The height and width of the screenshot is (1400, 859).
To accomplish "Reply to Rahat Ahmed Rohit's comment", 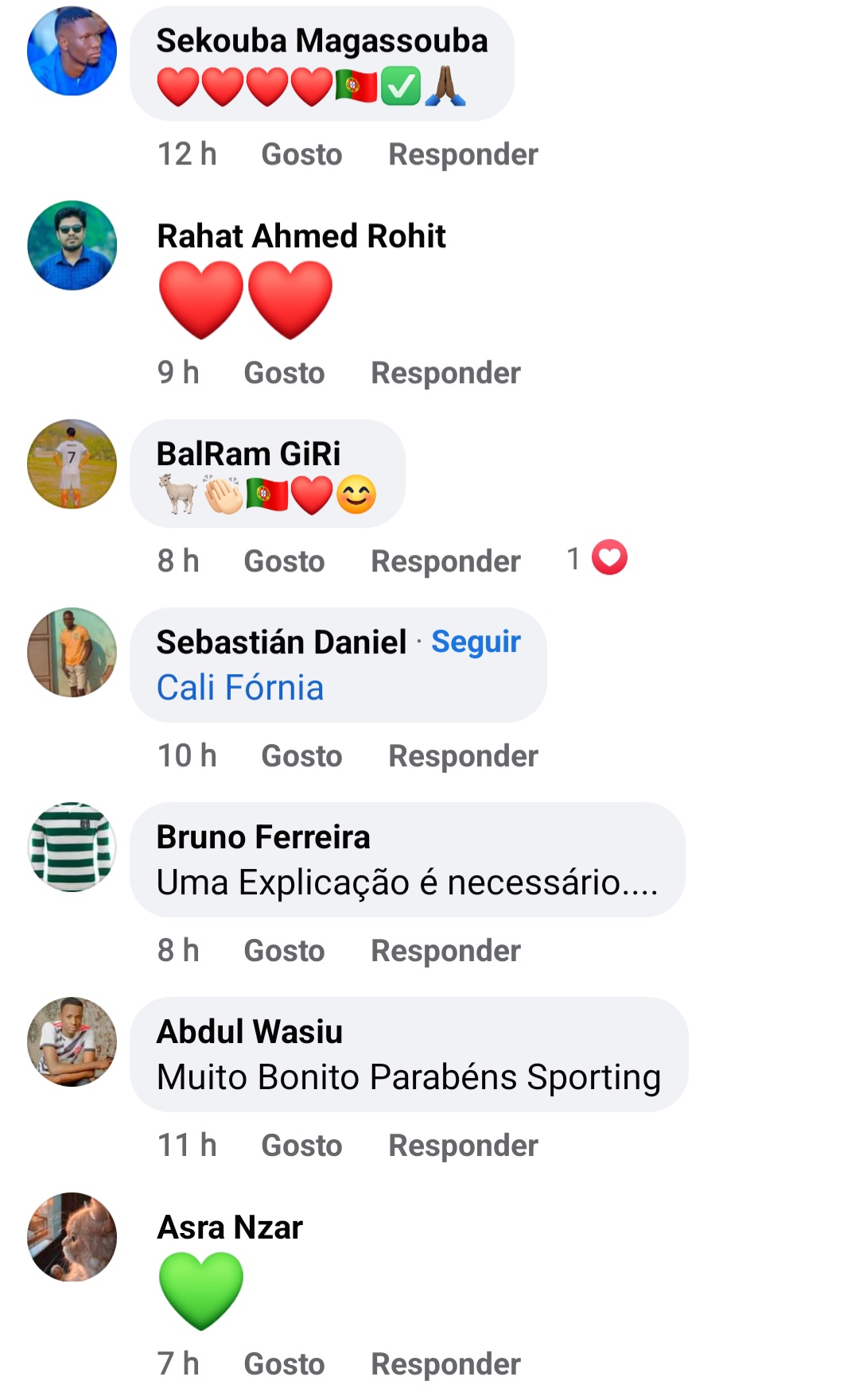I will click(x=445, y=373).
